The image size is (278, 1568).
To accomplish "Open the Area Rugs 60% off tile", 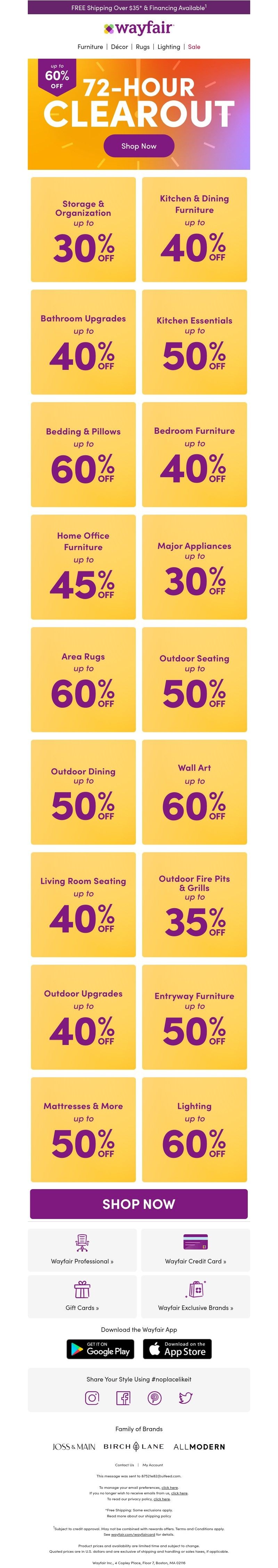I will click(83, 680).
